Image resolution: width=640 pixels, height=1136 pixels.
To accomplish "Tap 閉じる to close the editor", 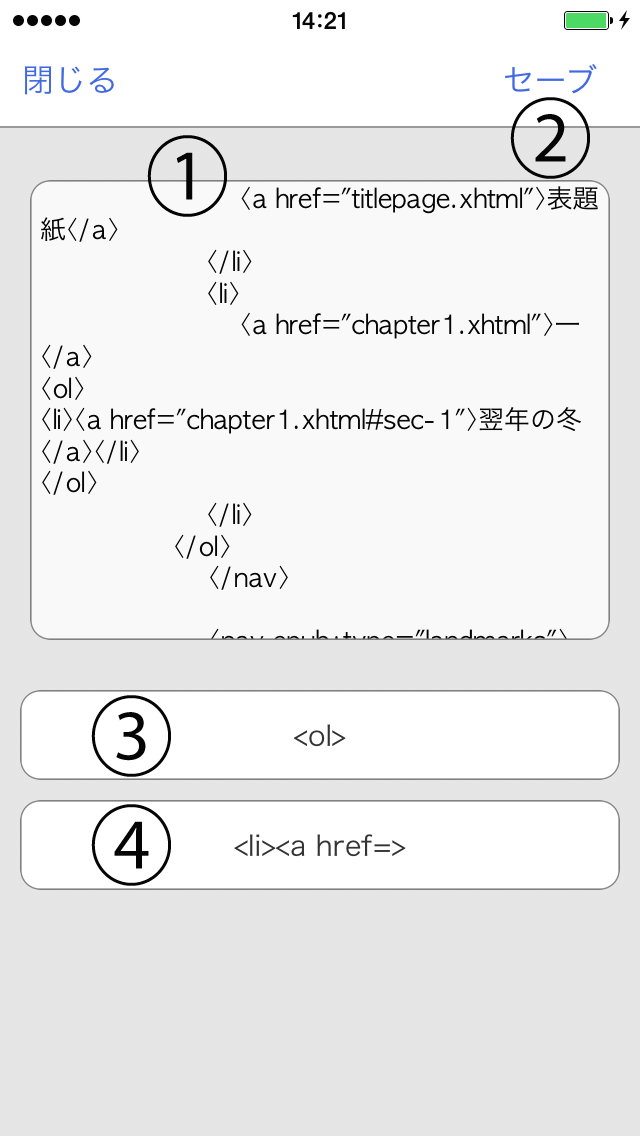I will coord(70,80).
